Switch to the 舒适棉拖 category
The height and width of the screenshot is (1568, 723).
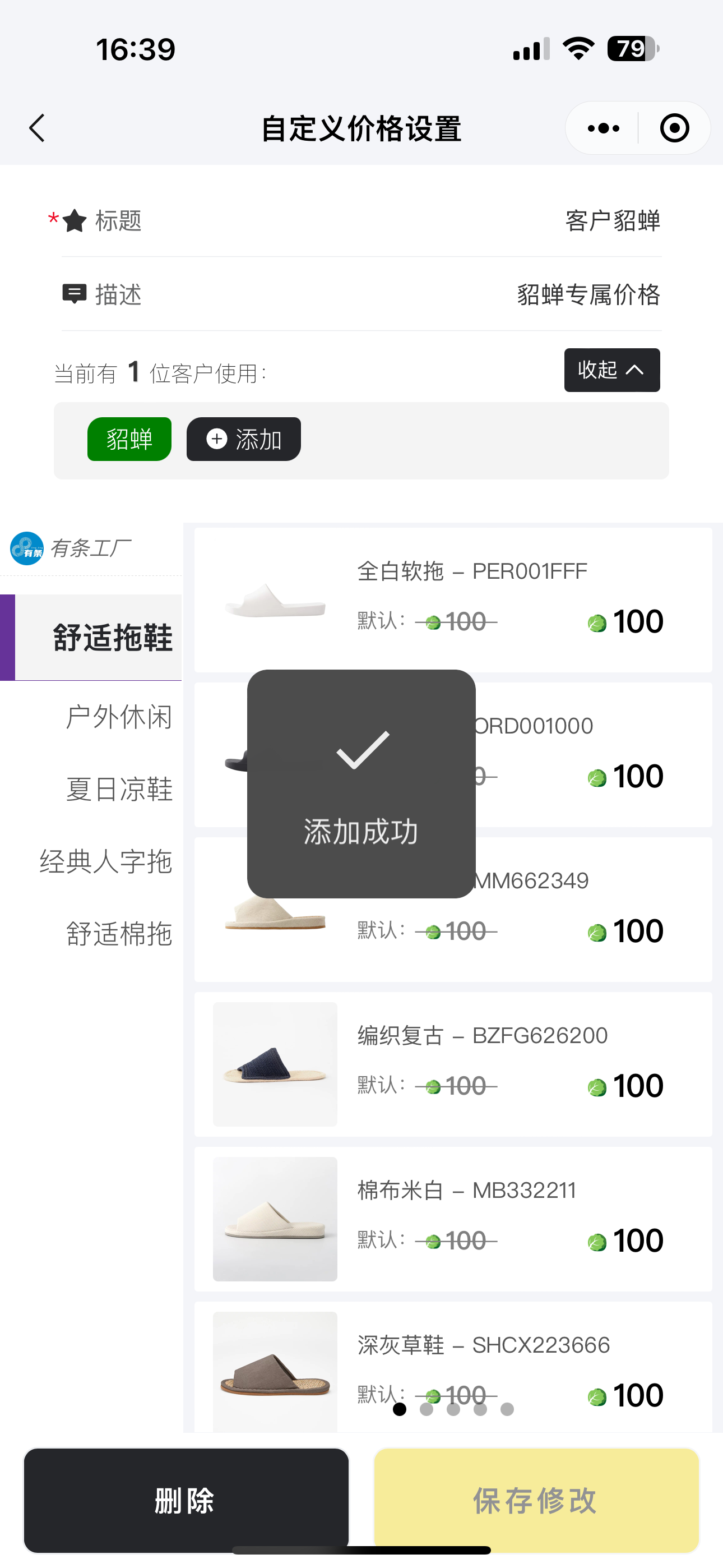119,934
